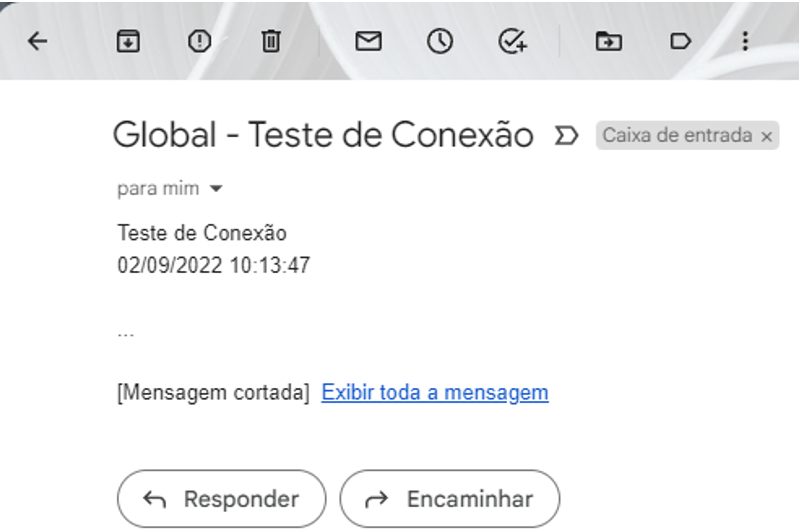The height and width of the screenshot is (532, 800).
Task: Add this email to tasks
Action: (512, 41)
